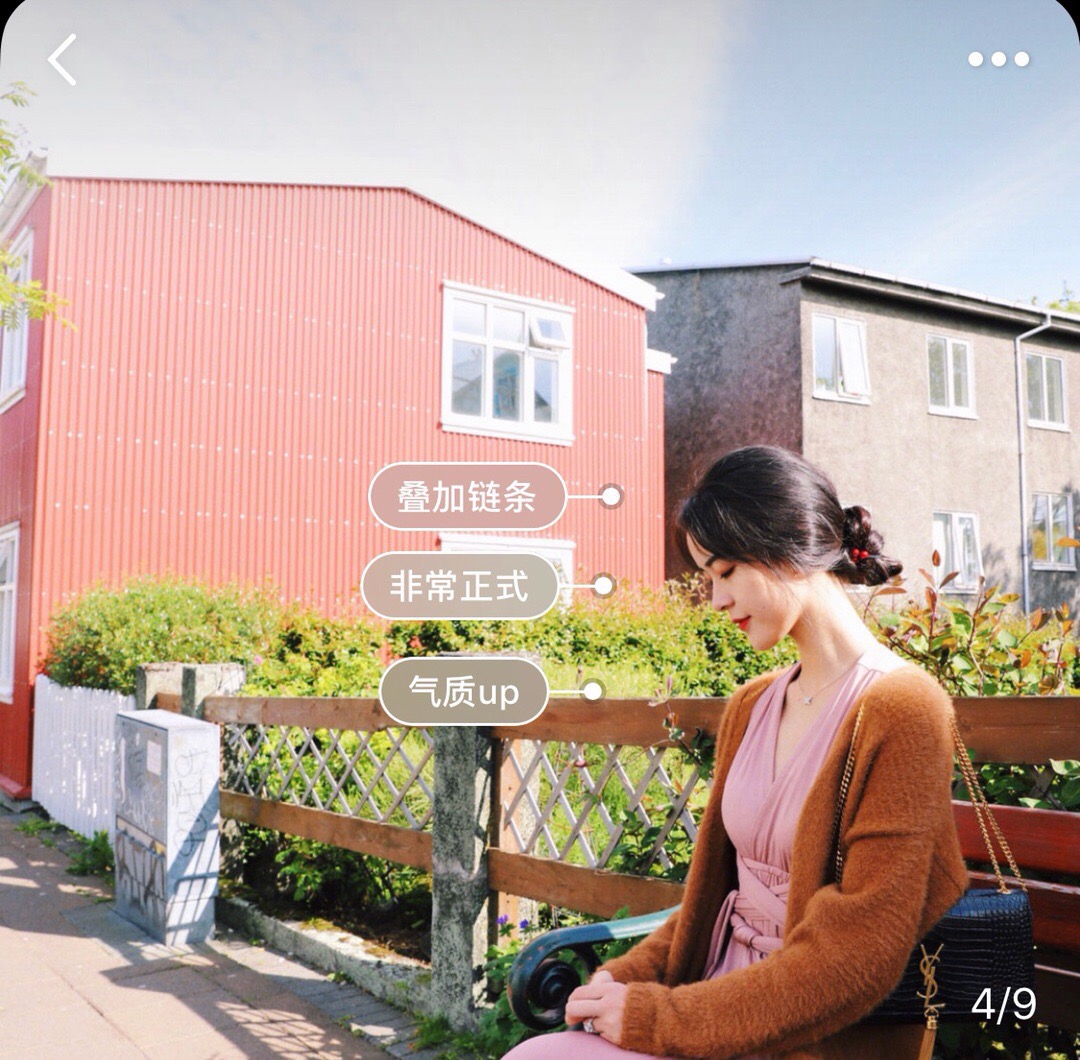The image size is (1080, 1060).
Task: Open the 非常正式 tag
Action: click(x=459, y=586)
